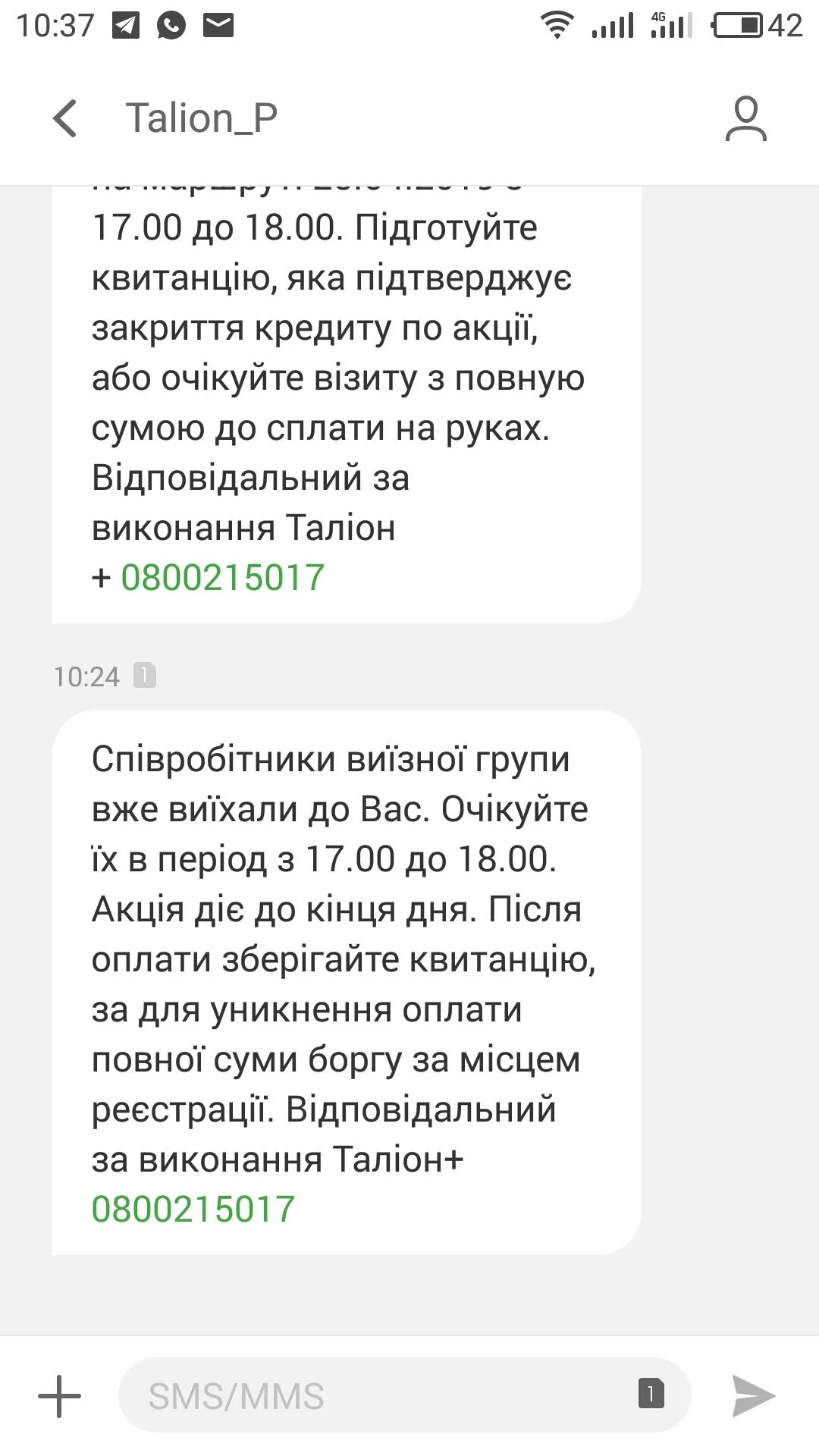The height and width of the screenshot is (1456, 819).
Task: Tap the phone number in the first message
Action: [x=222, y=578]
